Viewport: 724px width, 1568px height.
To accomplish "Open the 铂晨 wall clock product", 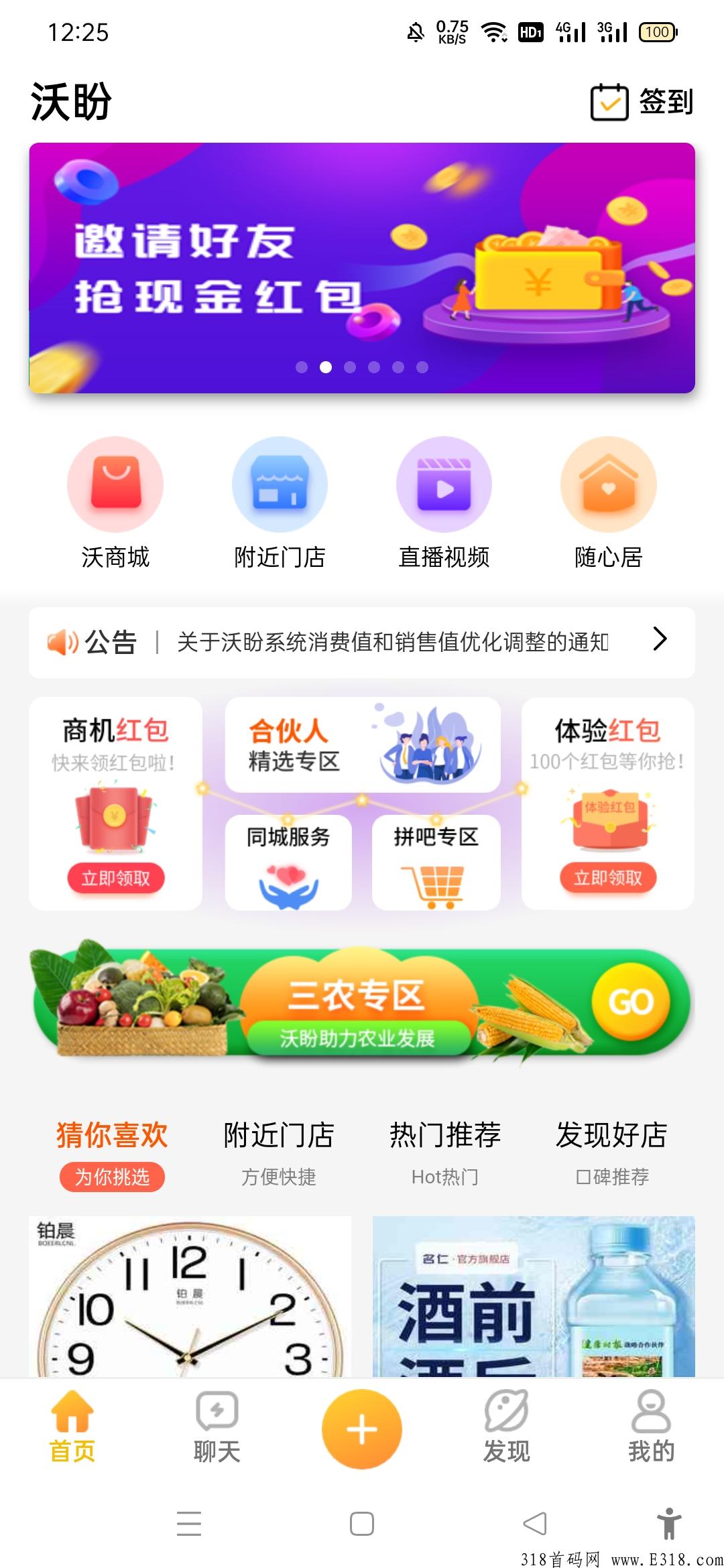I will (190, 1297).
